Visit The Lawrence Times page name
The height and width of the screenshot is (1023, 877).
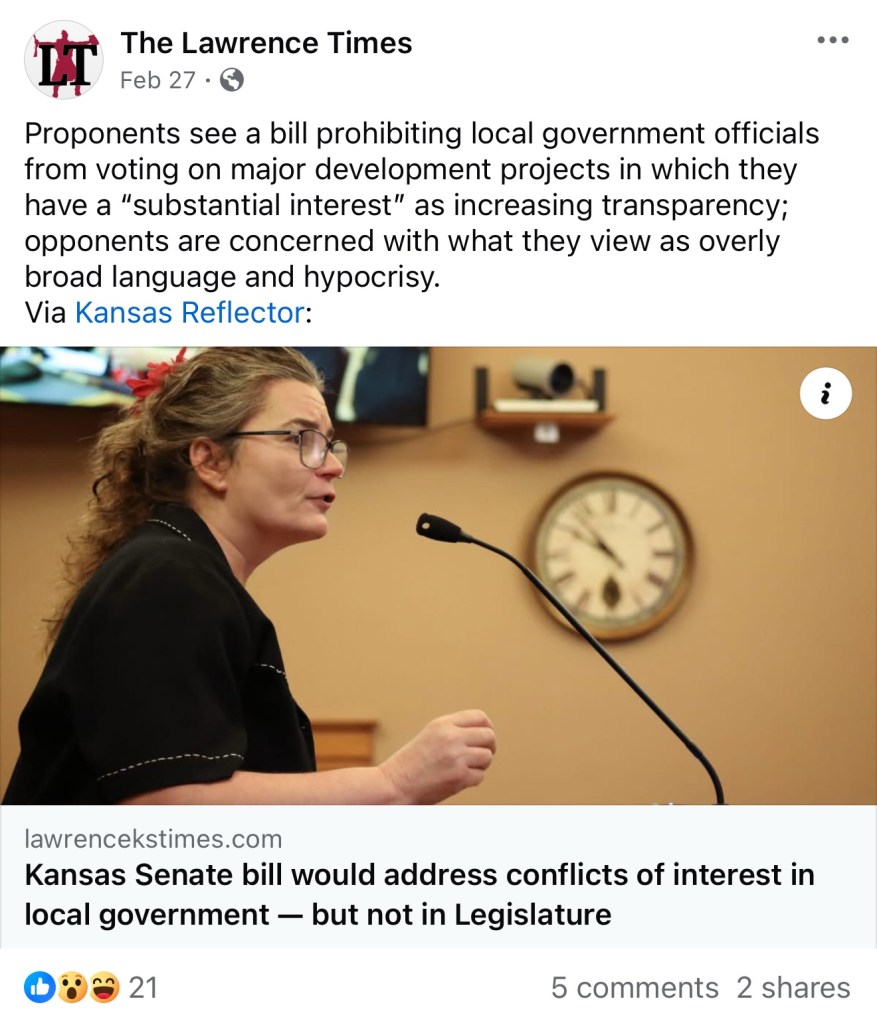pos(266,43)
